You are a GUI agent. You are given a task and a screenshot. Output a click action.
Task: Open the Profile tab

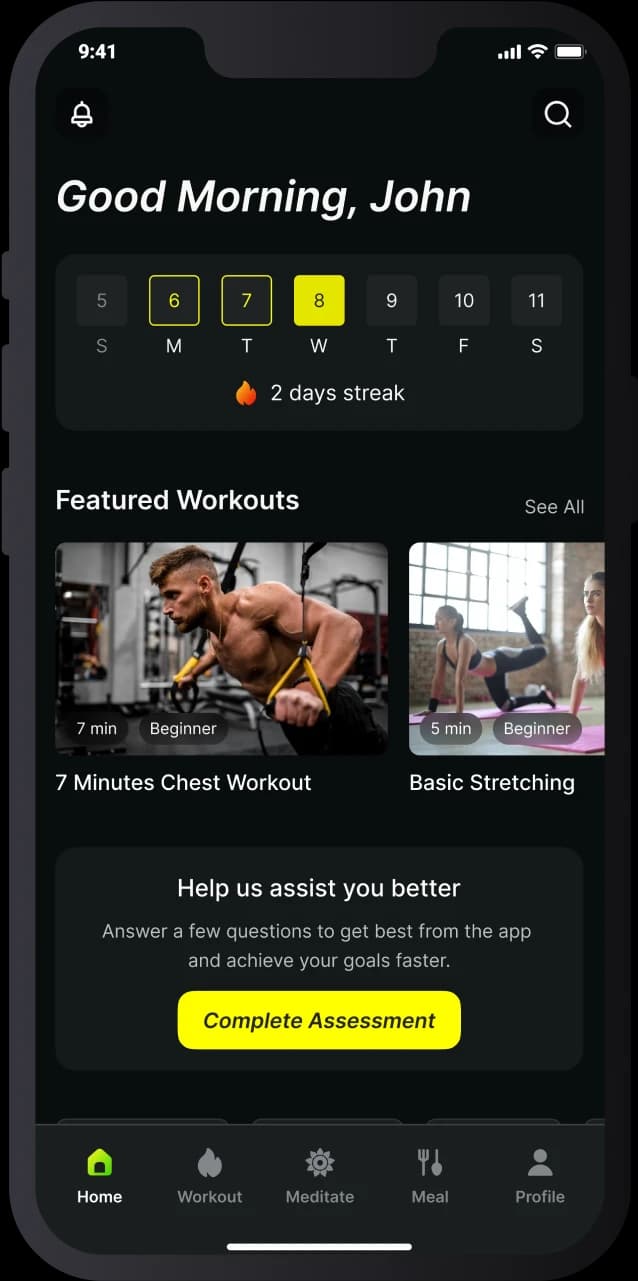(x=540, y=1177)
